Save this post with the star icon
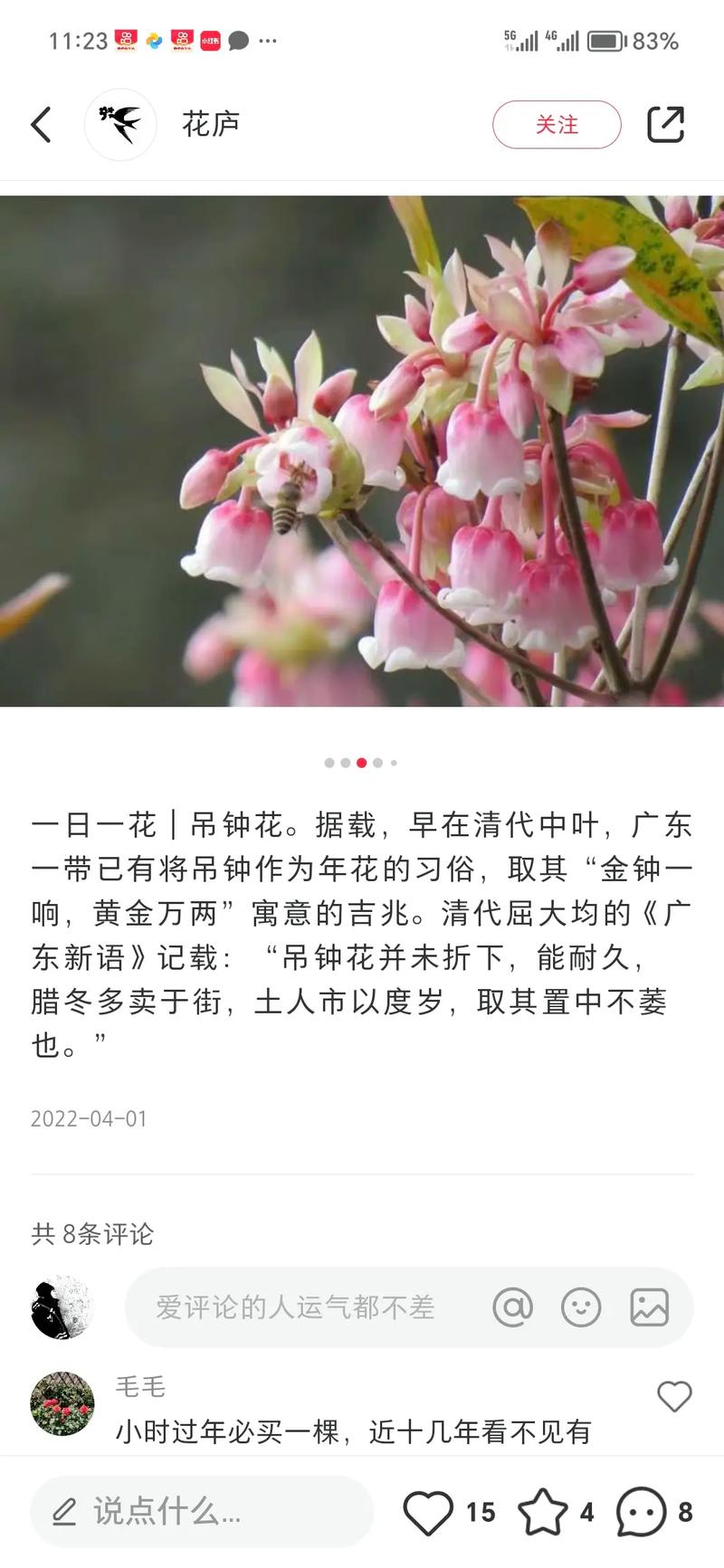 pyautogui.click(x=542, y=1511)
